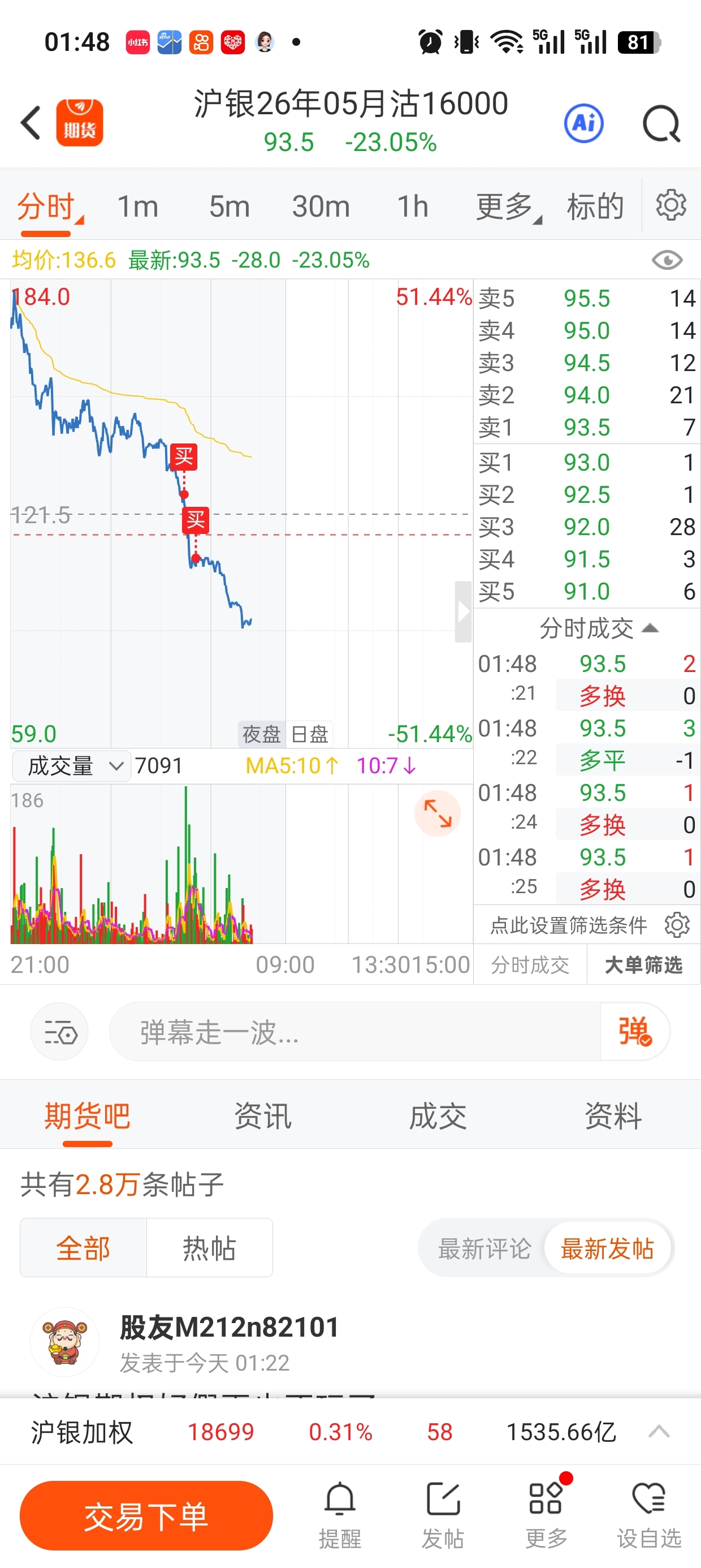The image size is (701, 1568).
Task: Add to watchlist with 设自选
Action: (x=650, y=1514)
